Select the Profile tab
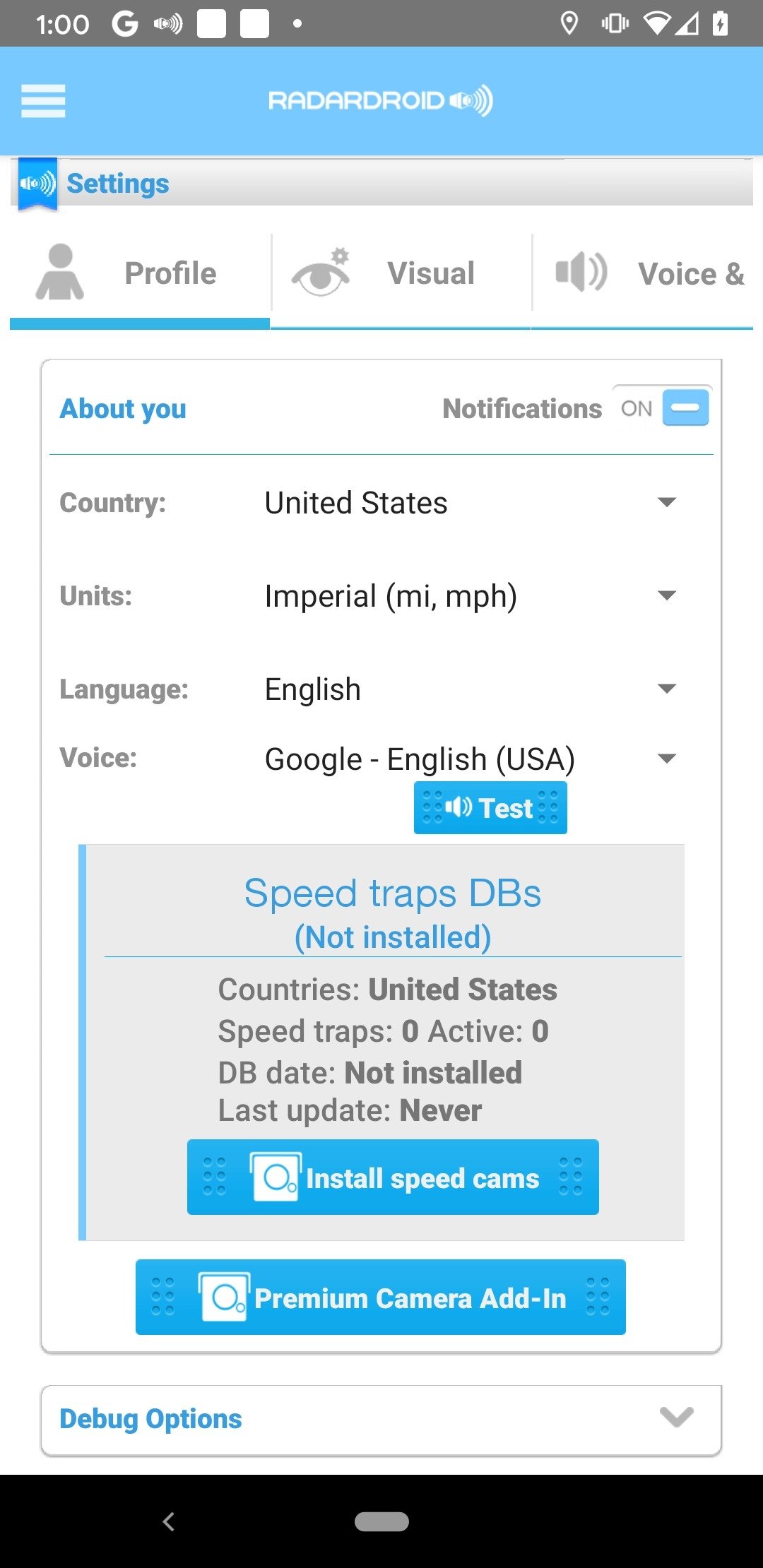This screenshot has height=1568, width=763. (x=140, y=274)
